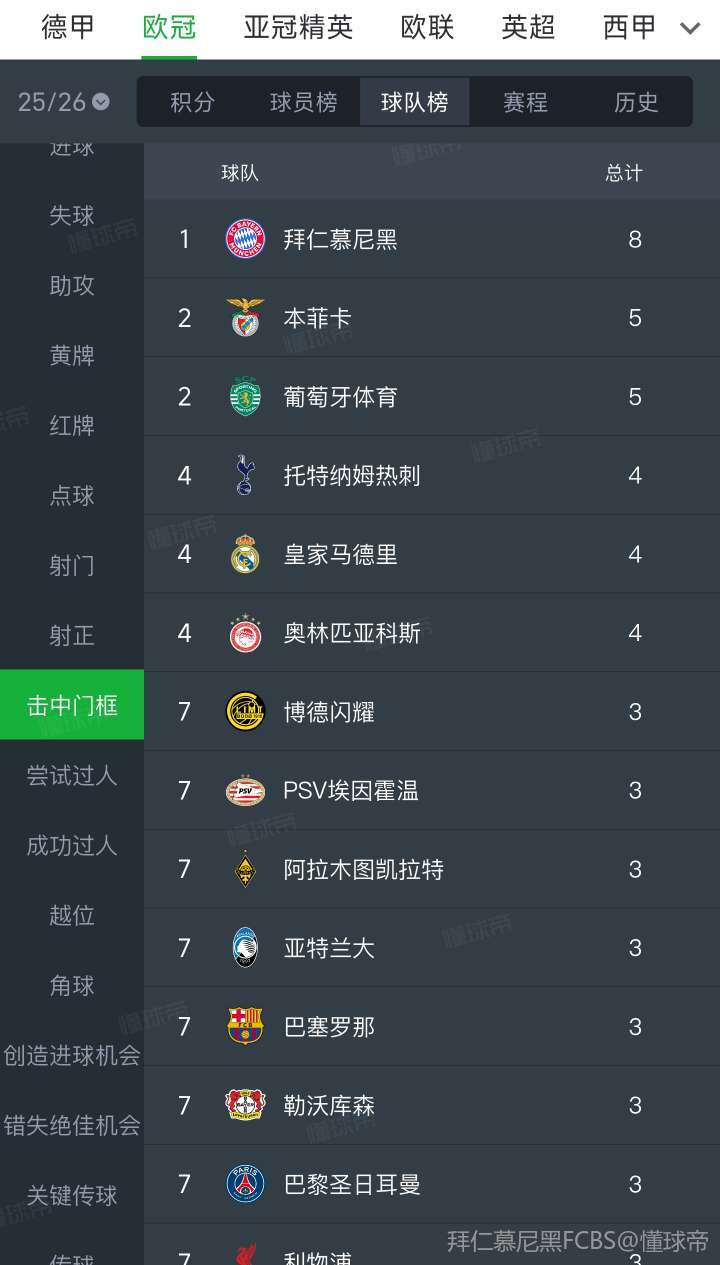Open the 25/26 season dropdown
The height and width of the screenshot is (1265, 720).
(x=64, y=102)
